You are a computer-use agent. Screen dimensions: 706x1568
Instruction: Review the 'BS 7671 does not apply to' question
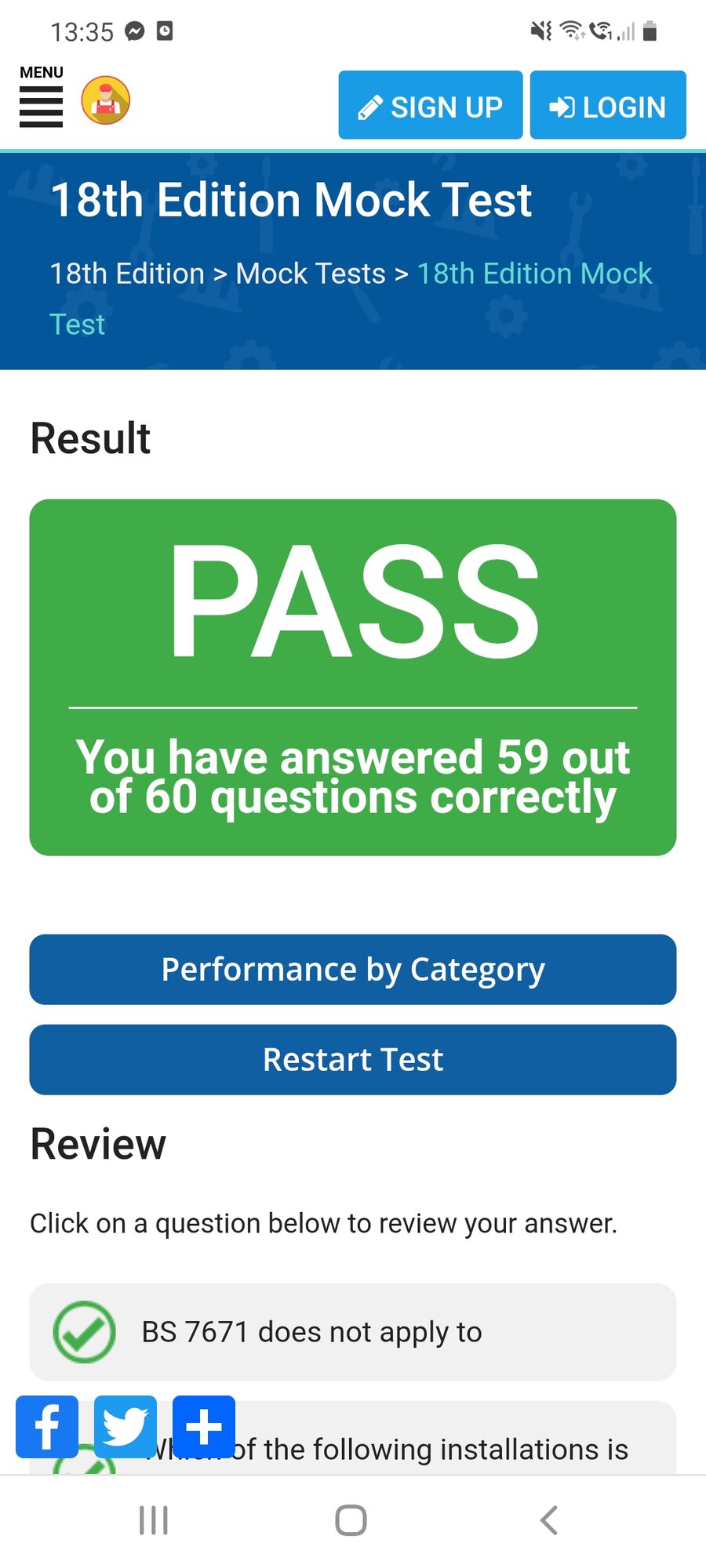(x=353, y=1332)
